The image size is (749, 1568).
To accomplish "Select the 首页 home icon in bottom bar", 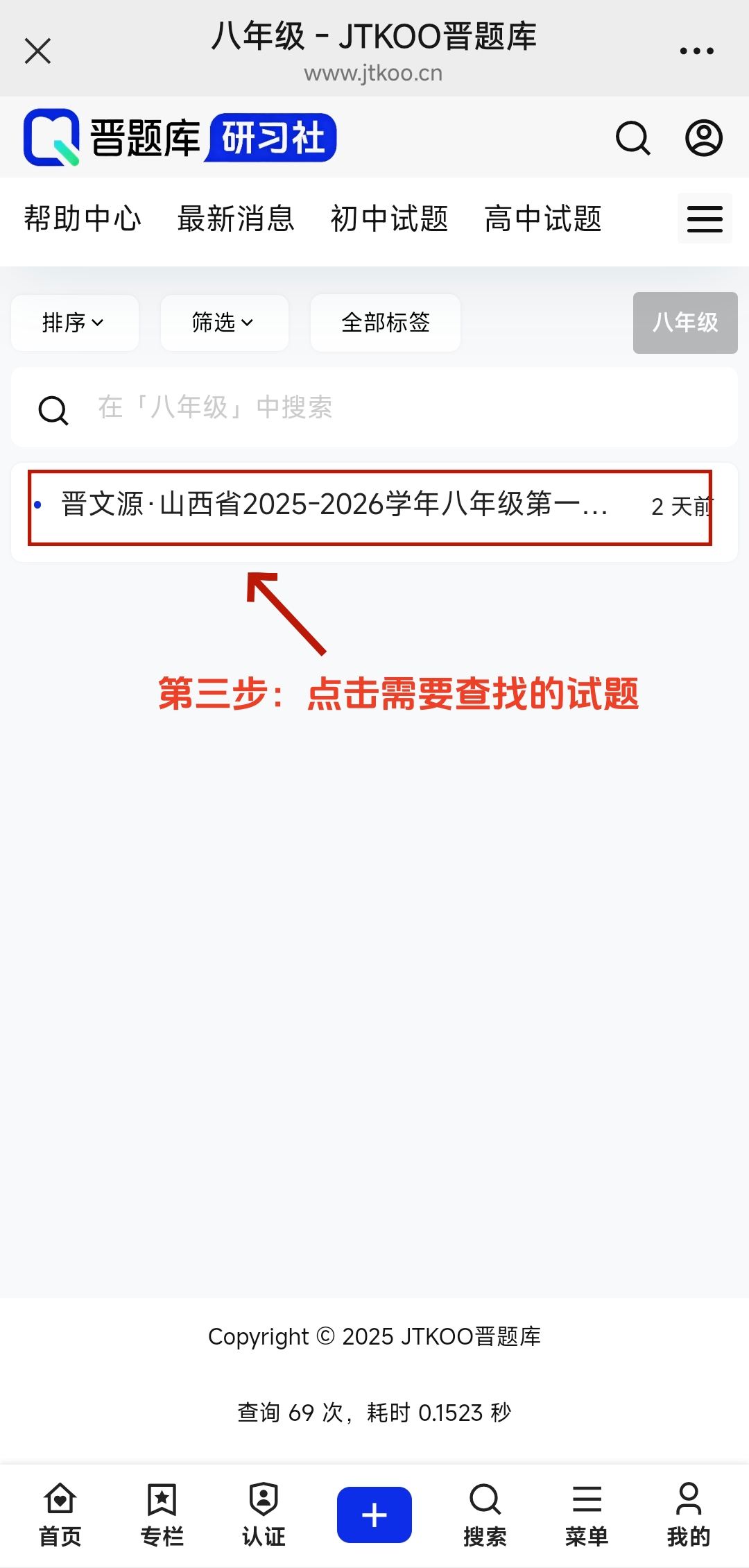I will coord(59,1512).
